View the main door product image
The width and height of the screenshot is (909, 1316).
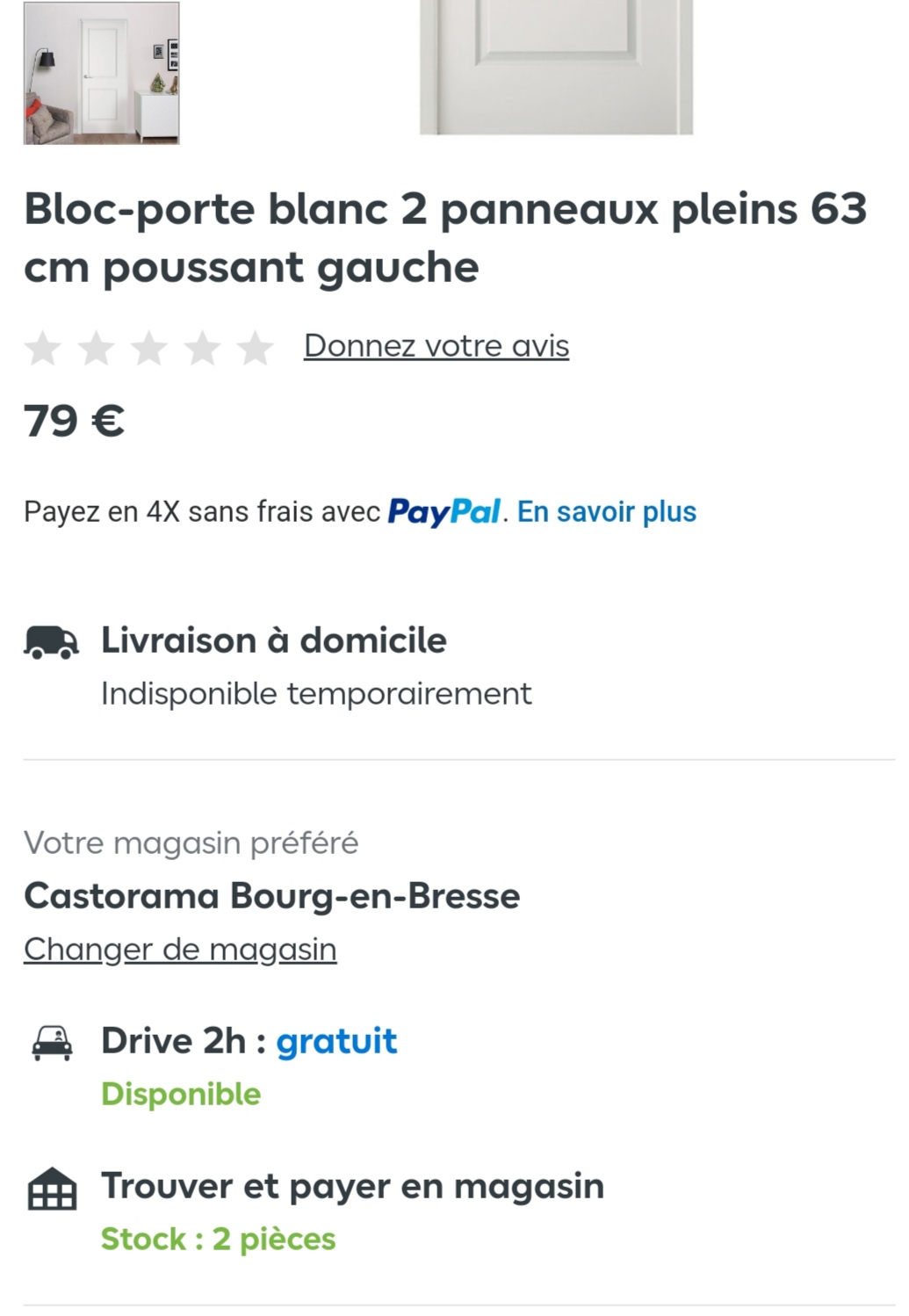(x=556, y=66)
